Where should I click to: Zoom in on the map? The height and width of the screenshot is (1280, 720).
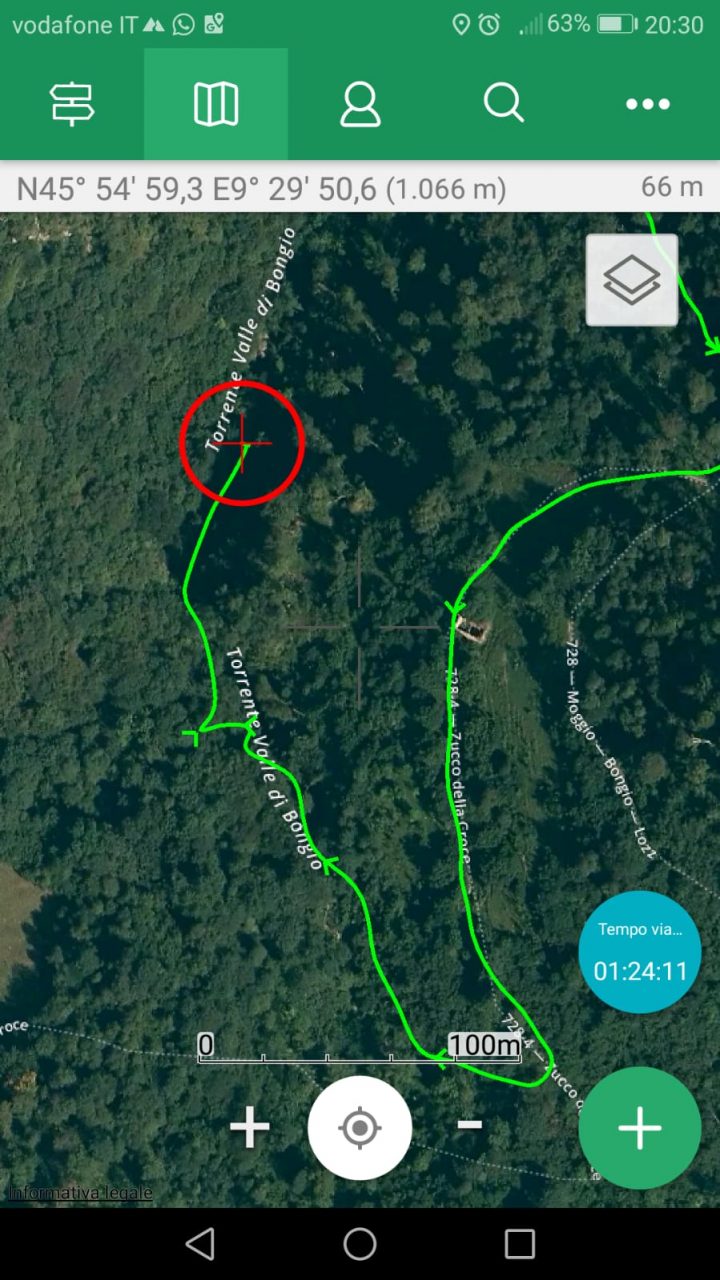click(x=250, y=1127)
